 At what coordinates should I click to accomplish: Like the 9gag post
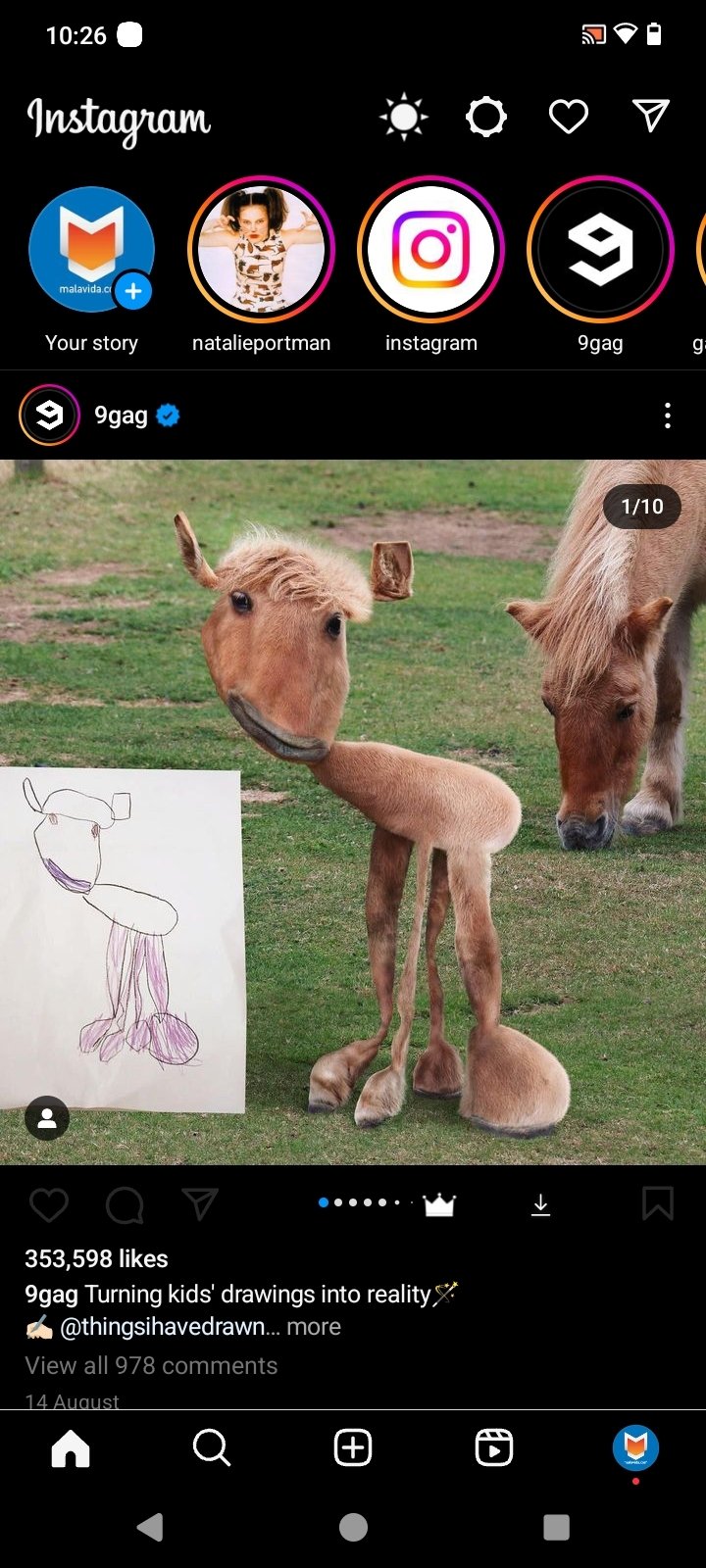(x=49, y=1204)
